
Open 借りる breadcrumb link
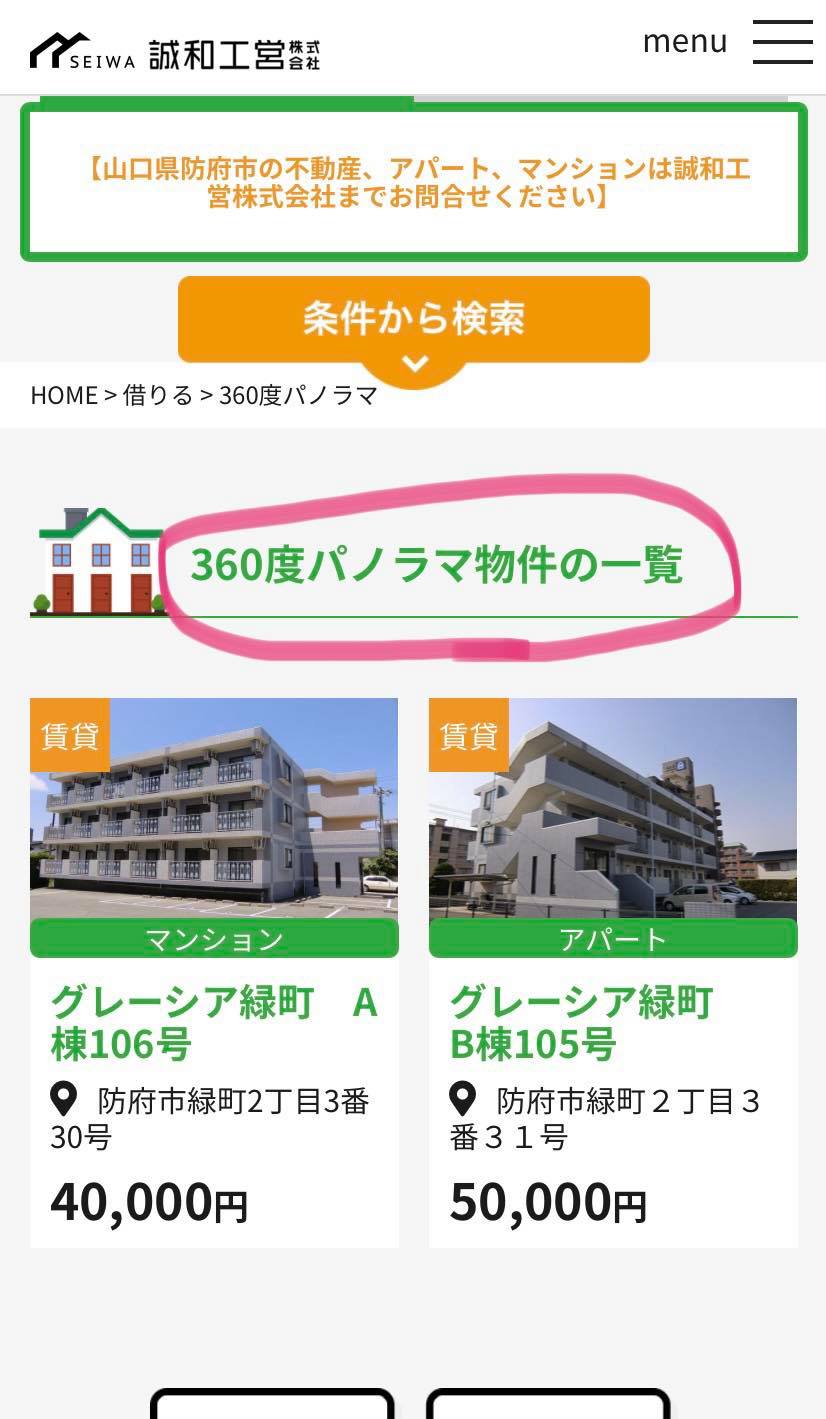click(158, 395)
